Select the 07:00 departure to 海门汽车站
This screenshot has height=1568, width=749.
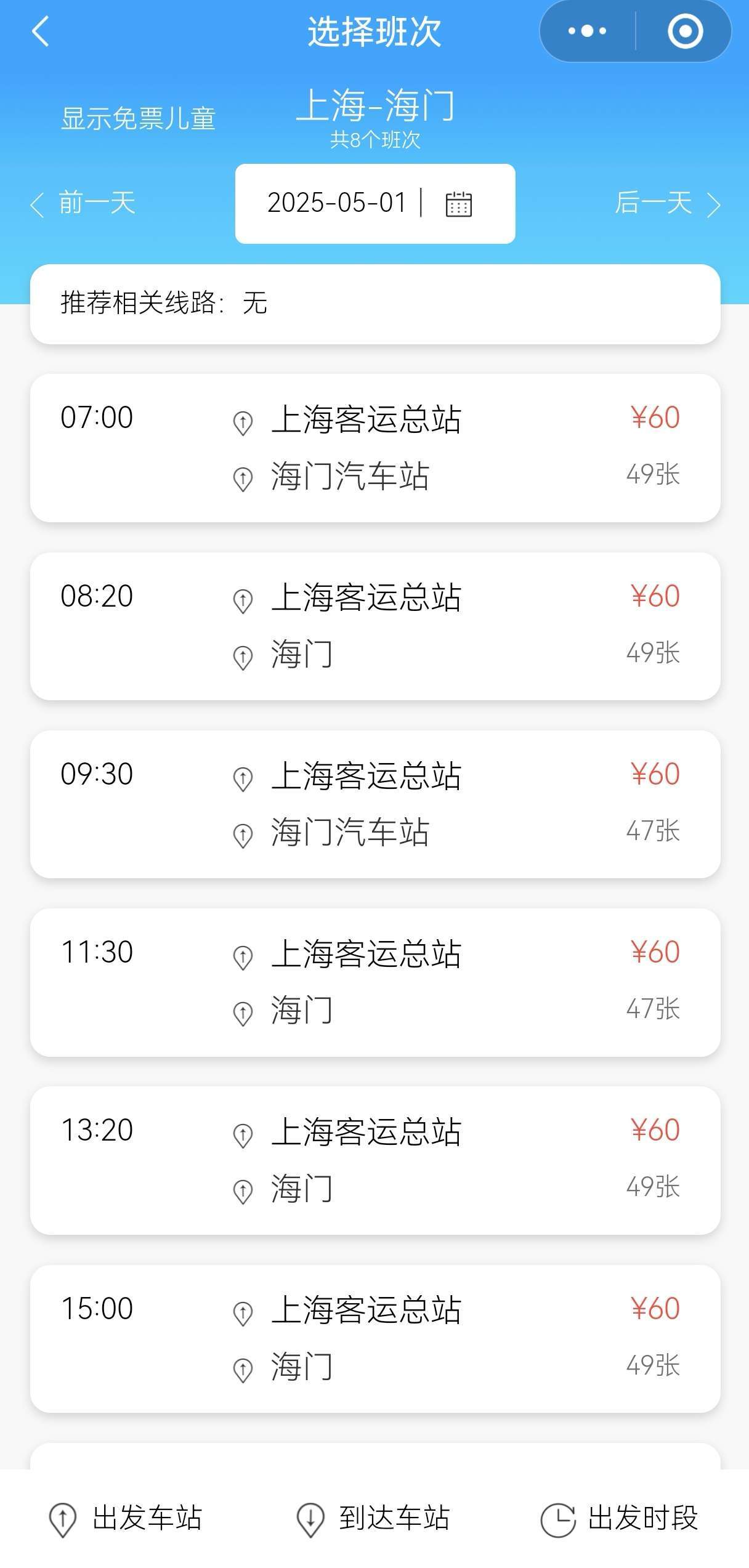375,448
